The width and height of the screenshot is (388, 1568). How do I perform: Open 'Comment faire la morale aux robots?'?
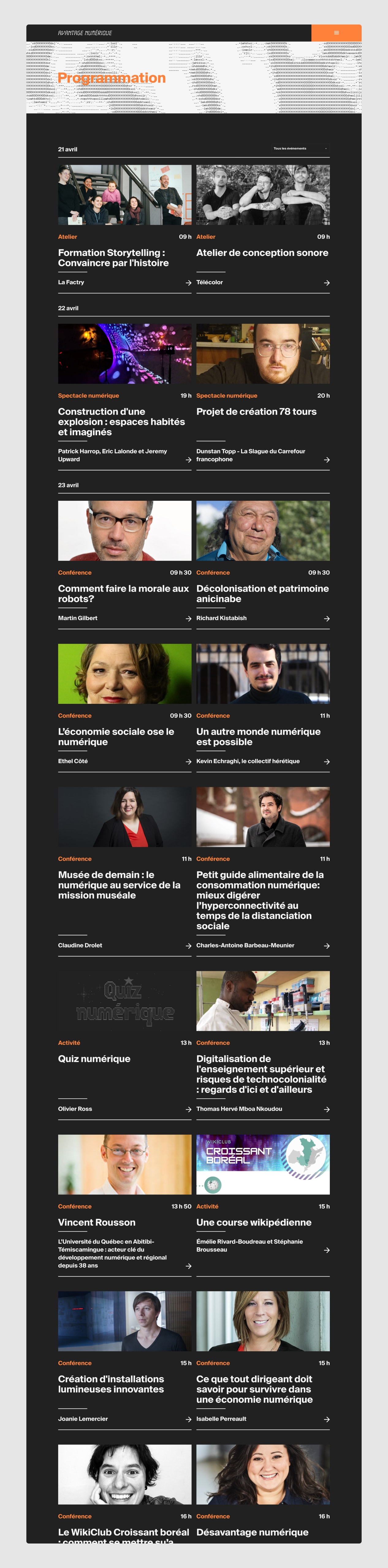pos(123,593)
